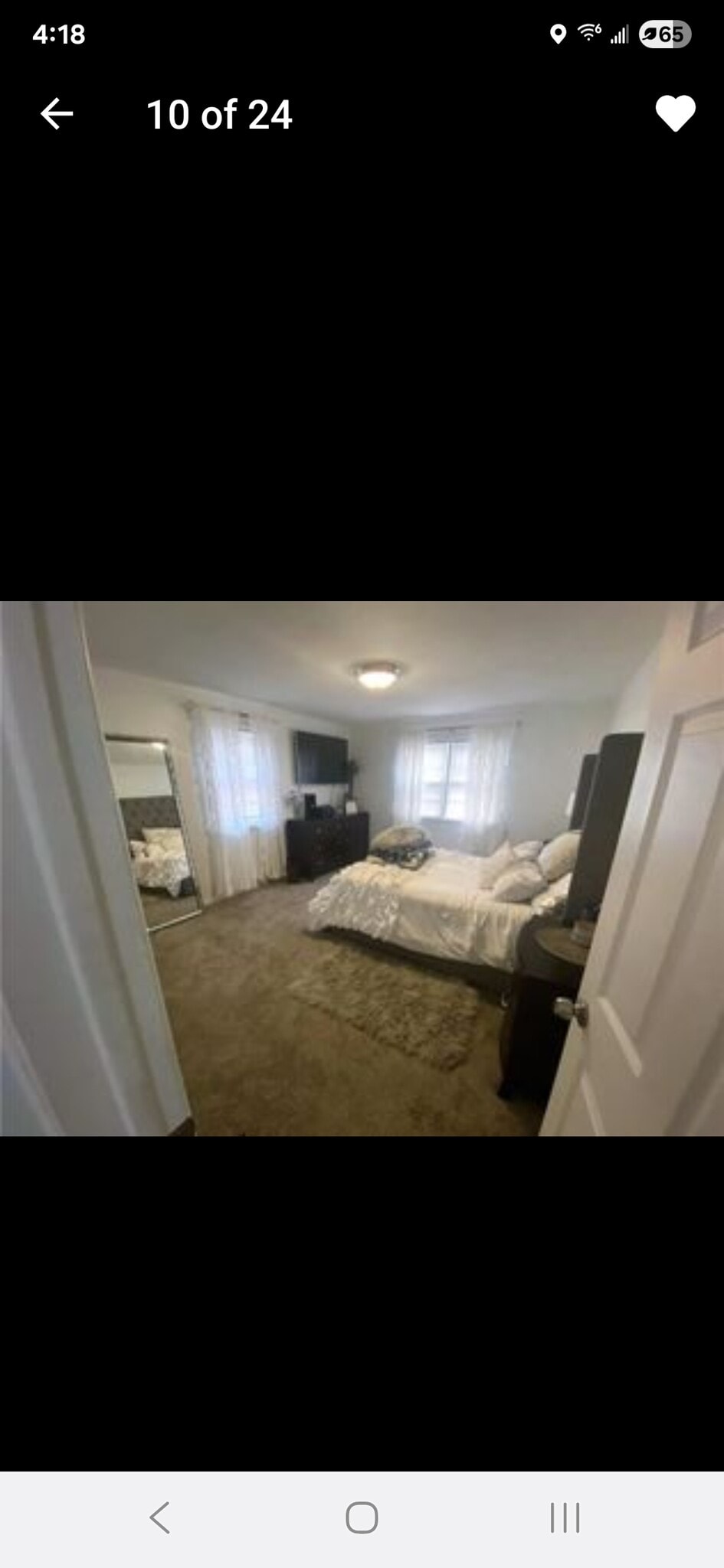Viewport: 724px width, 1568px height.
Task: Go to the home screen
Action: (x=362, y=1517)
